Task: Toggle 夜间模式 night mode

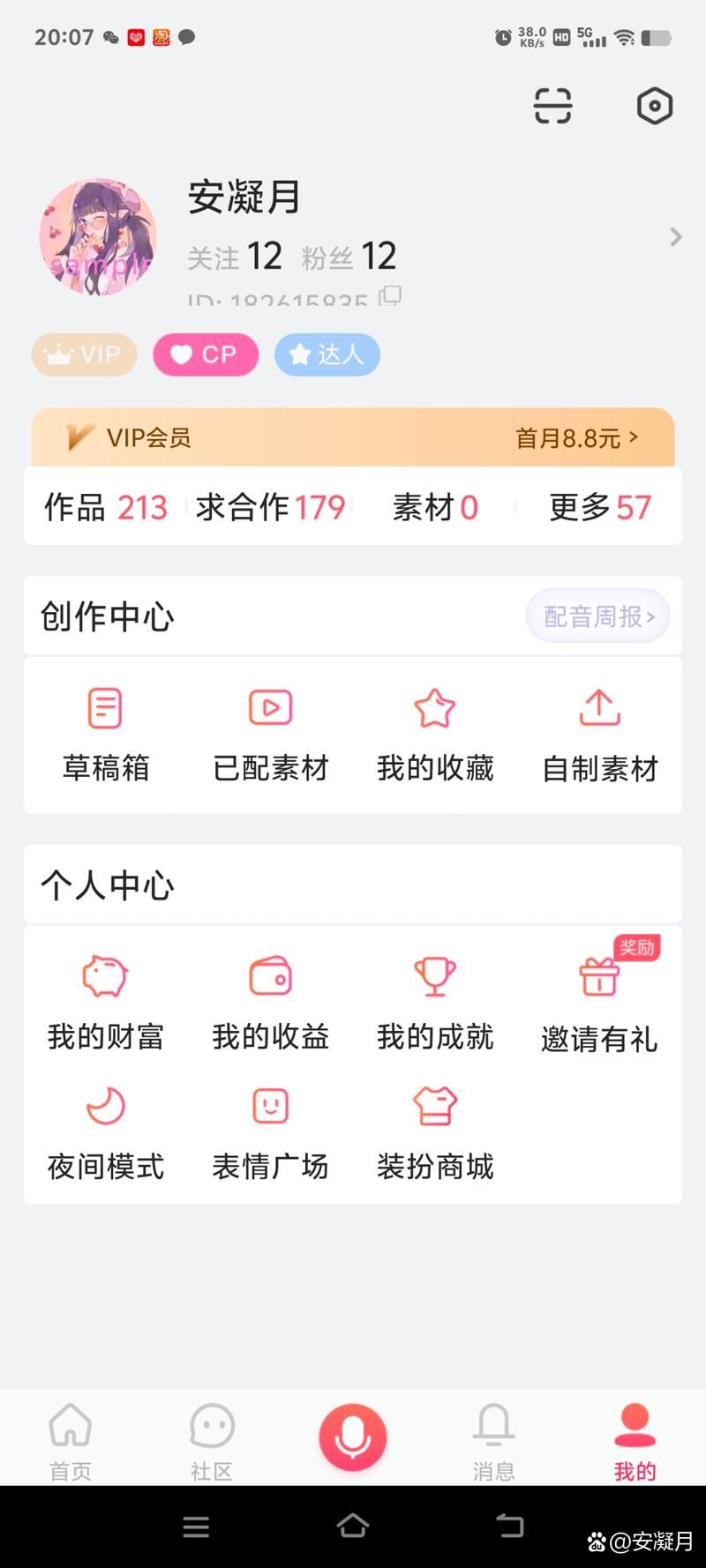Action: click(105, 1131)
